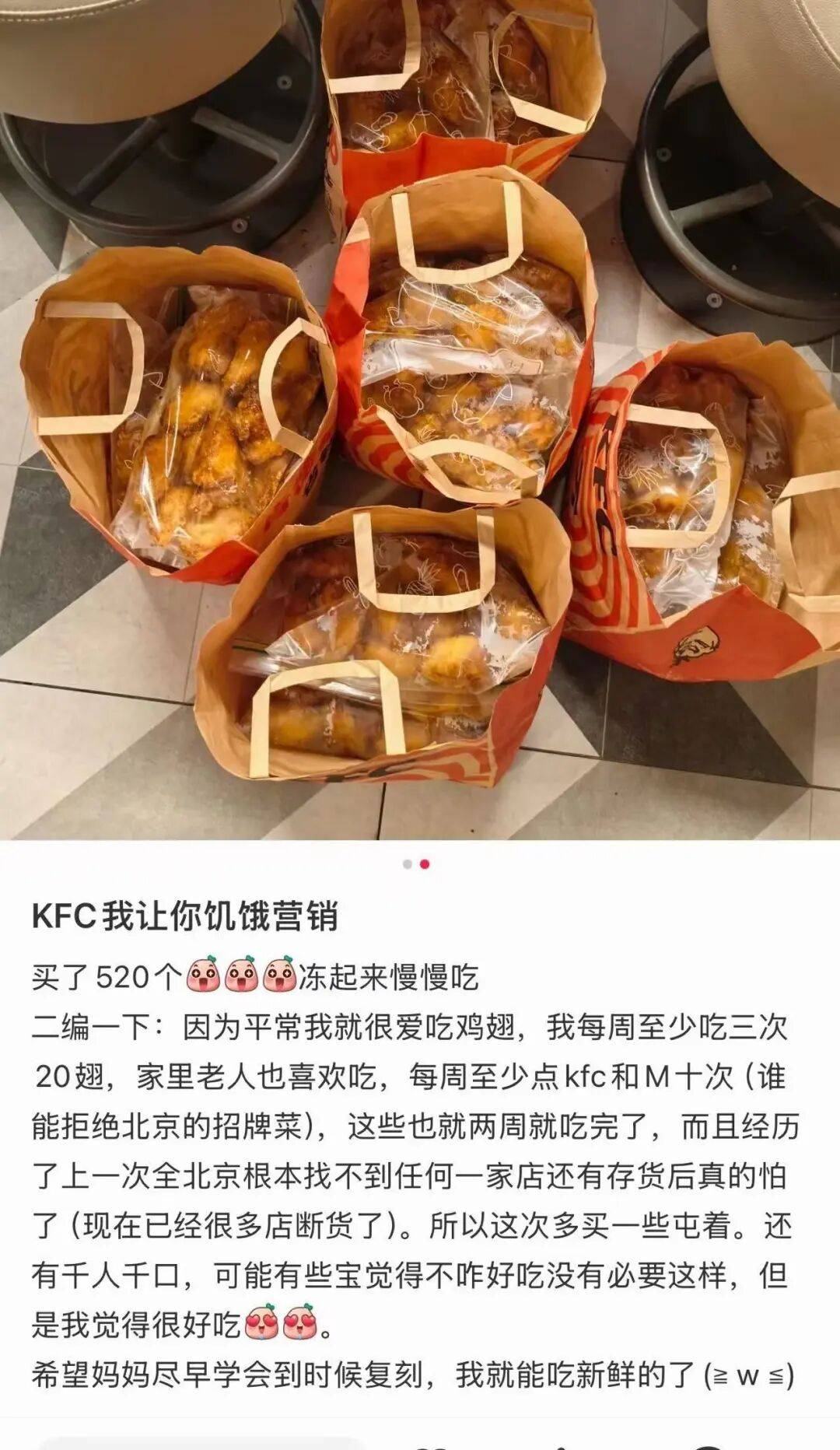This screenshot has height=1450, width=840.
Task: Jump to the first photo indicator dot
Action: tap(408, 864)
